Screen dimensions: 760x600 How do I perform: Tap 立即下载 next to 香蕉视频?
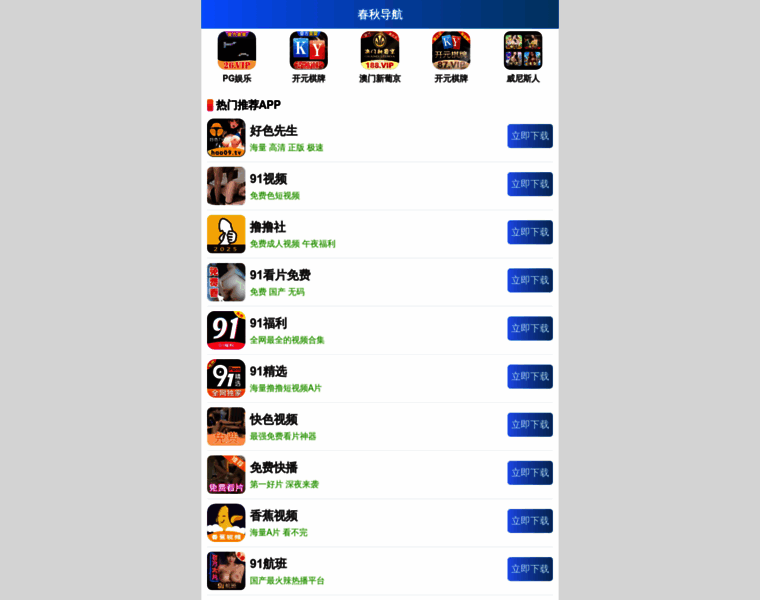530,520
